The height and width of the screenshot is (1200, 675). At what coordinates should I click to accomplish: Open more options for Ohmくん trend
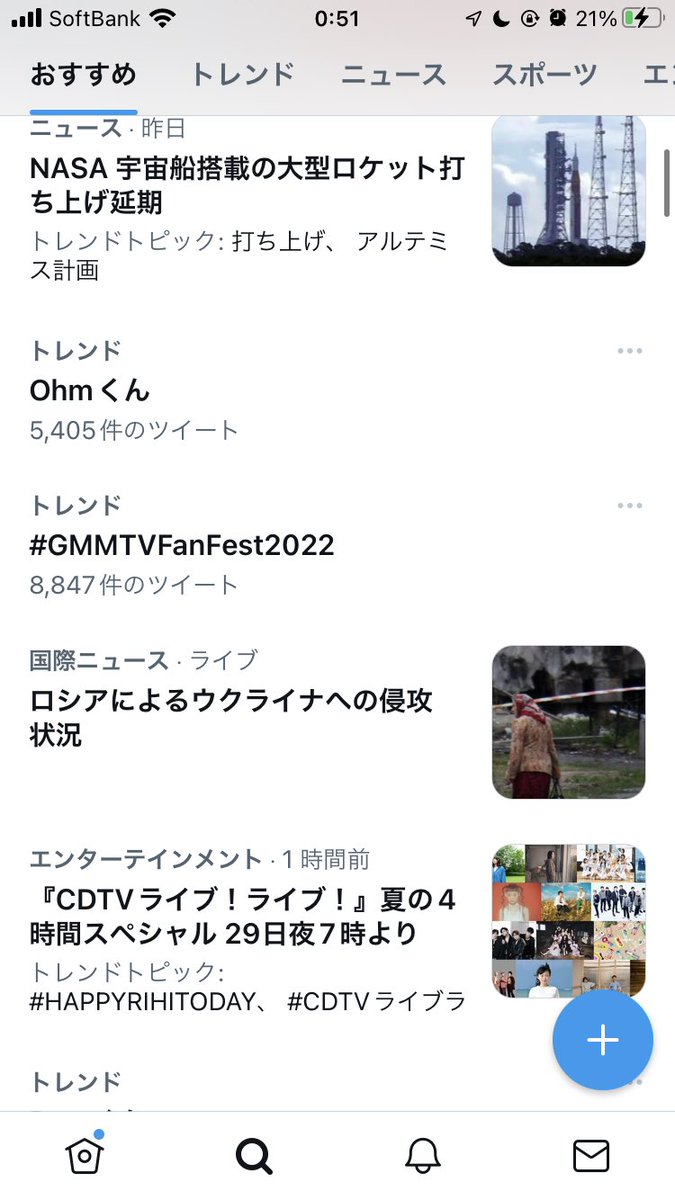tap(630, 351)
